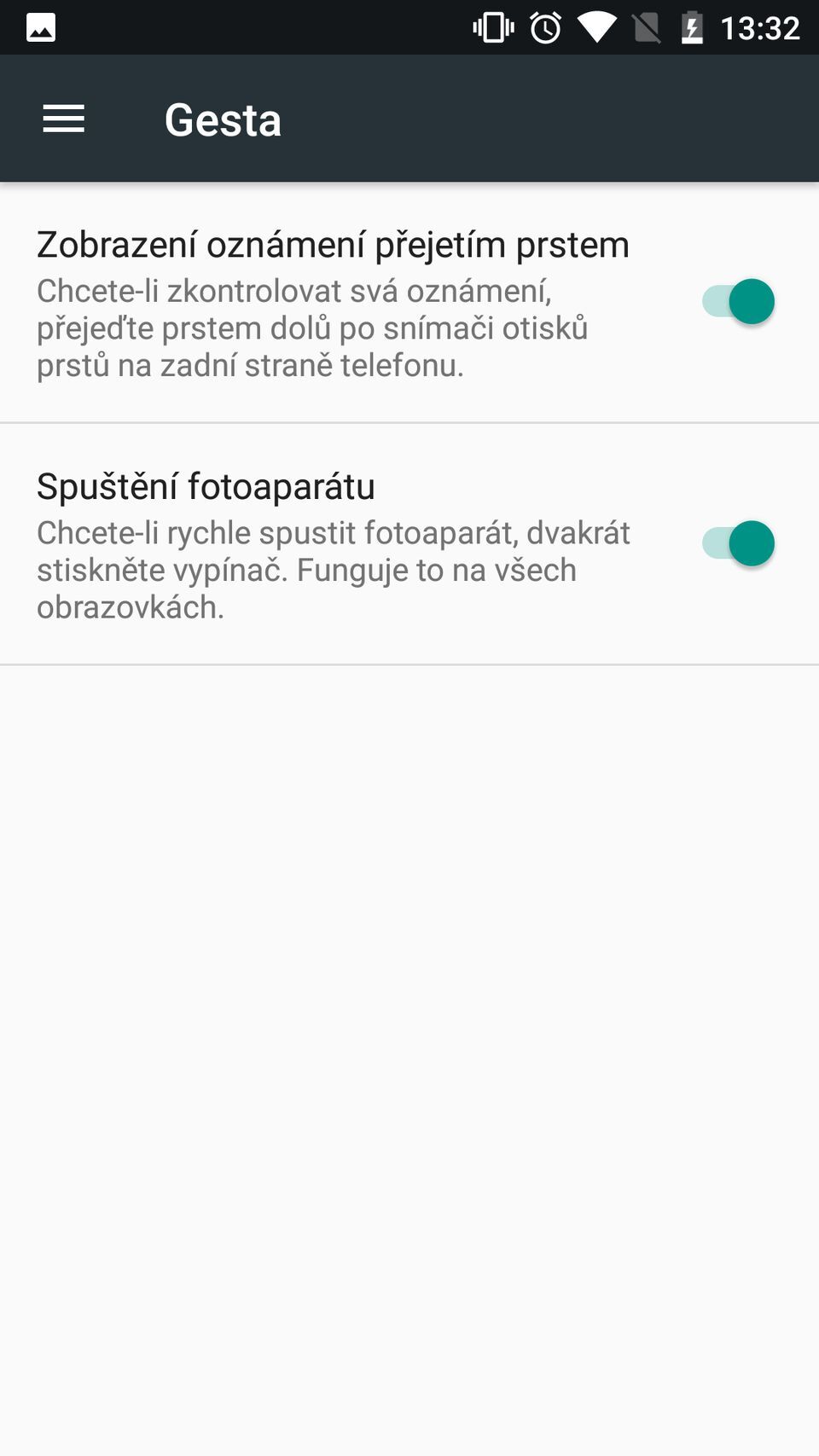Tap the no-SIM indicator icon
Viewport: 819px width, 1456px height.
tap(647, 26)
